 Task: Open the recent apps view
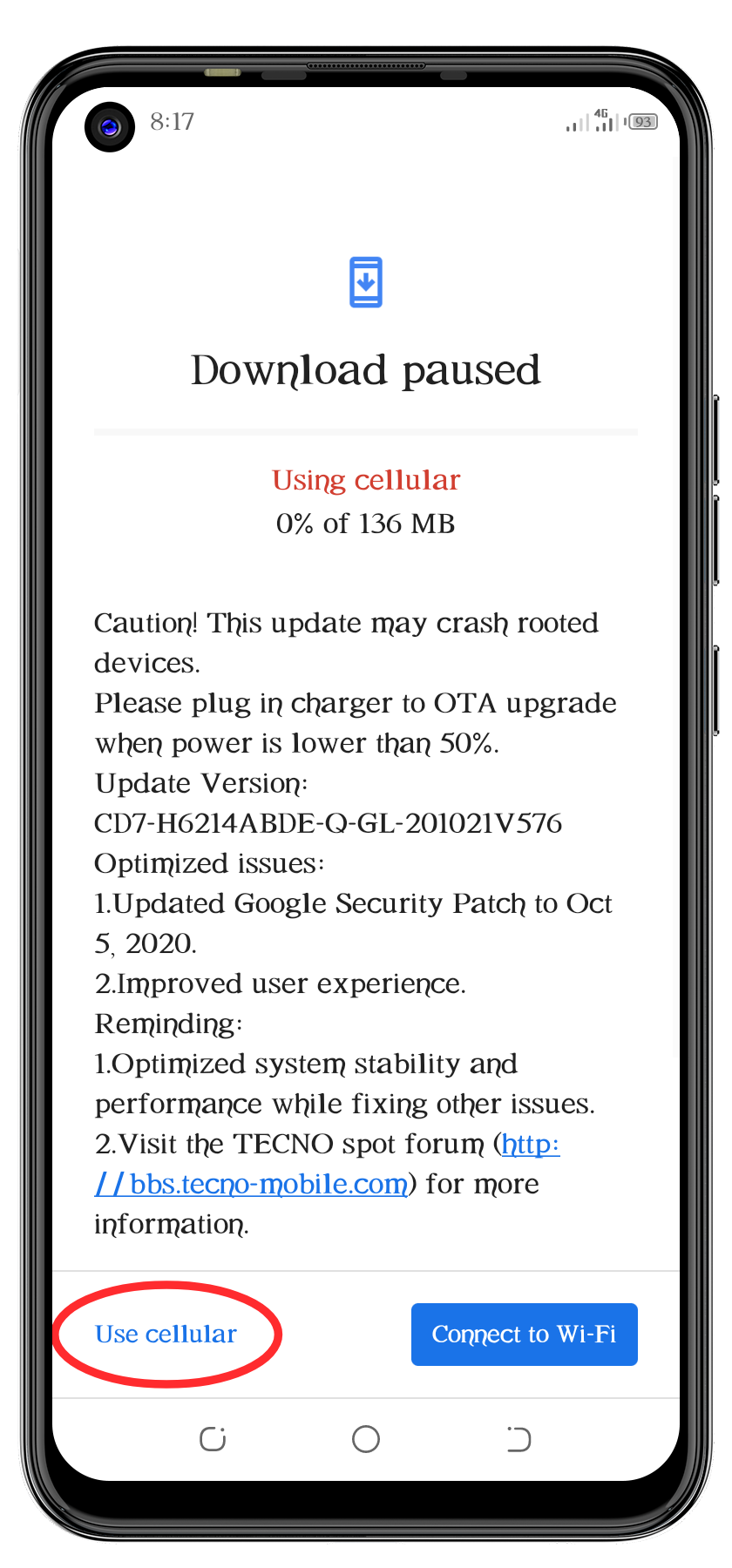click(213, 1439)
